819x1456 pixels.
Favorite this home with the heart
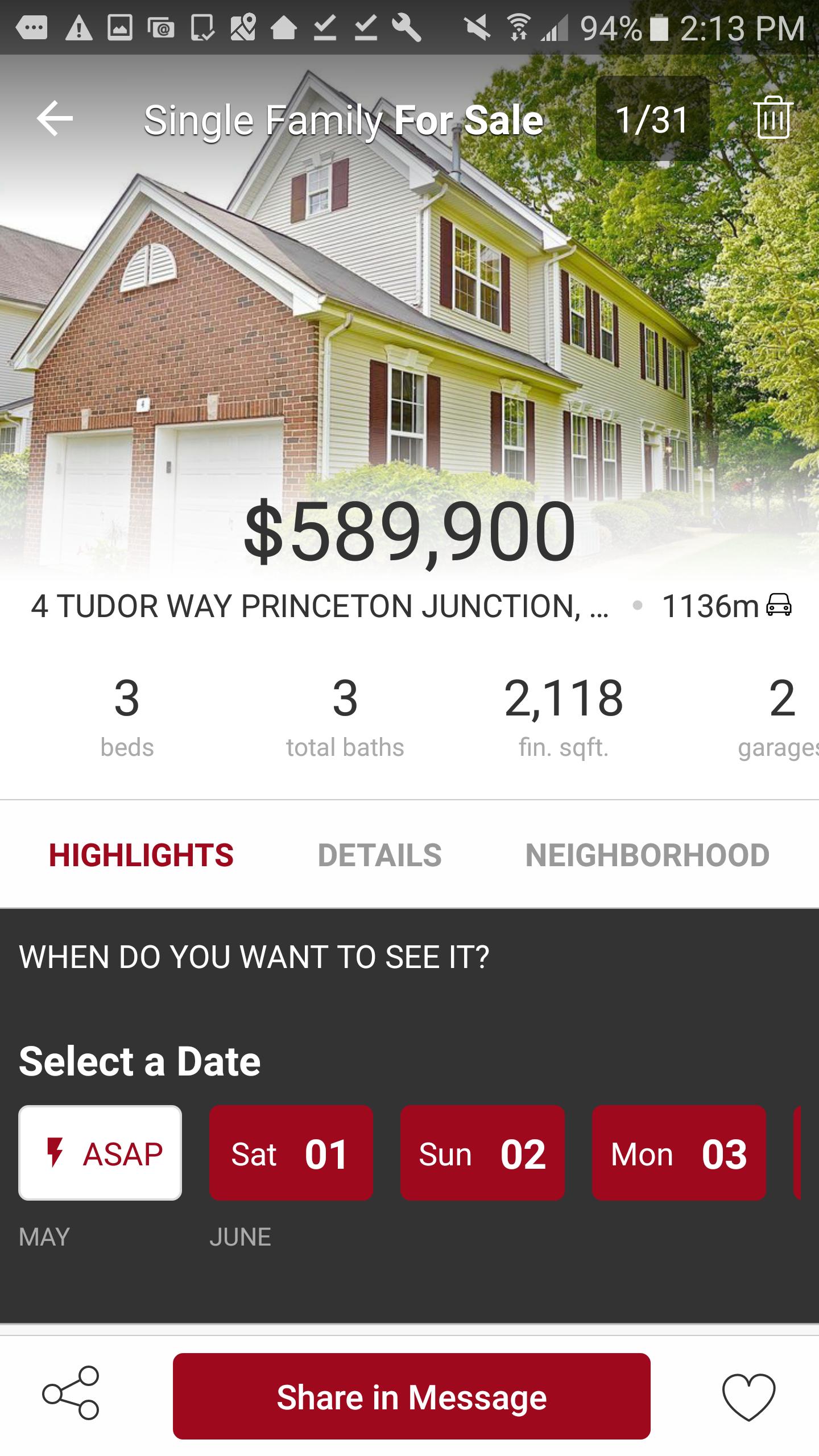coord(748,1396)
